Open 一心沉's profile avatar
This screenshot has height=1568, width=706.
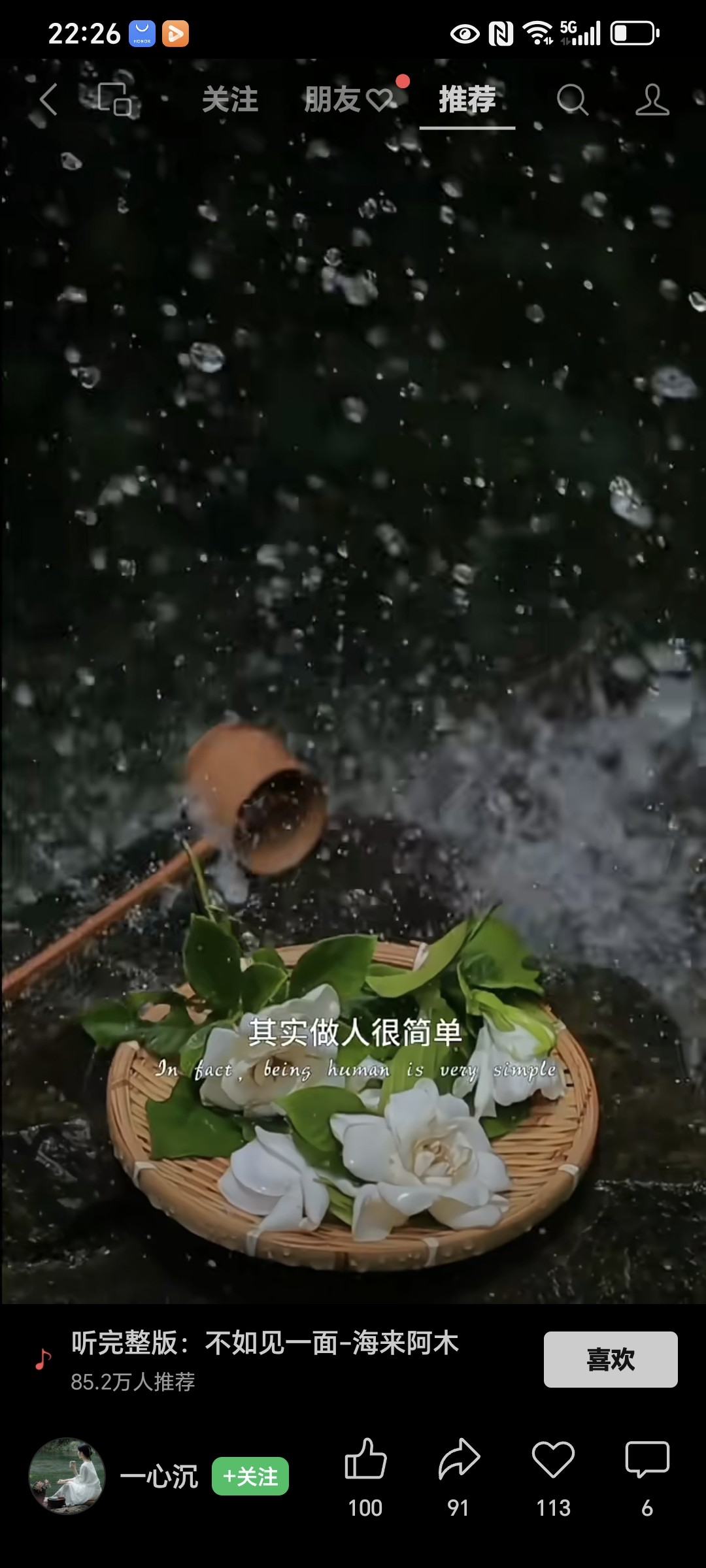pos(67,1476)
